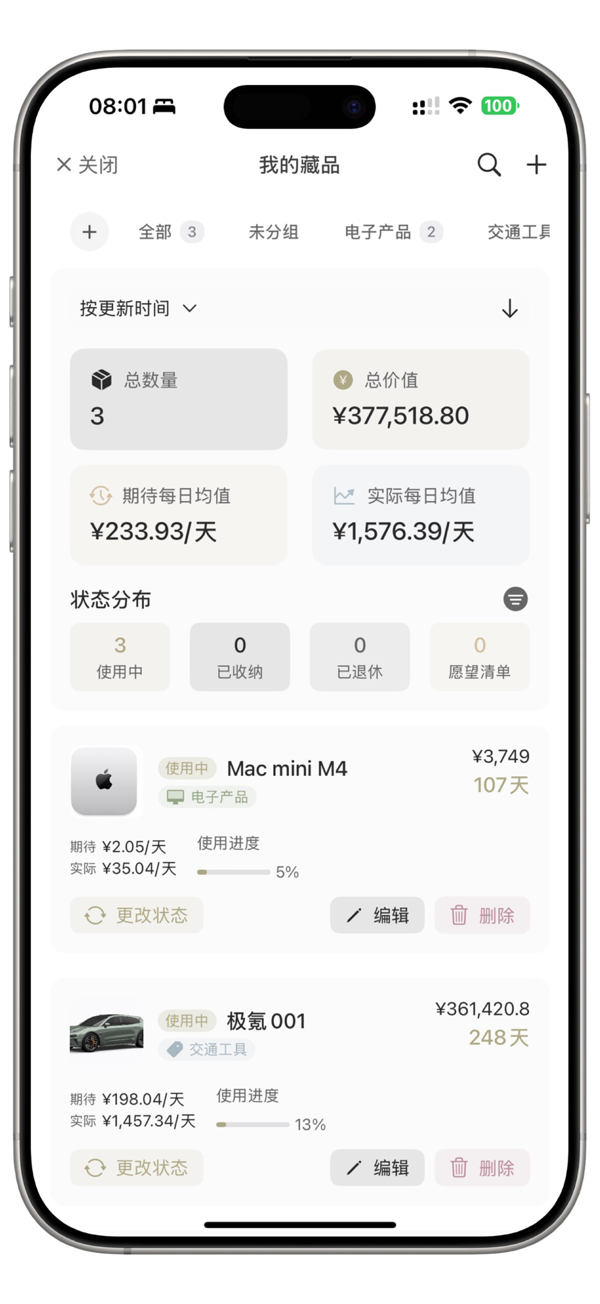The image size is (600, 1304).
Task: Edit the Mac mini M4 item
Action: tap(377, 915)
